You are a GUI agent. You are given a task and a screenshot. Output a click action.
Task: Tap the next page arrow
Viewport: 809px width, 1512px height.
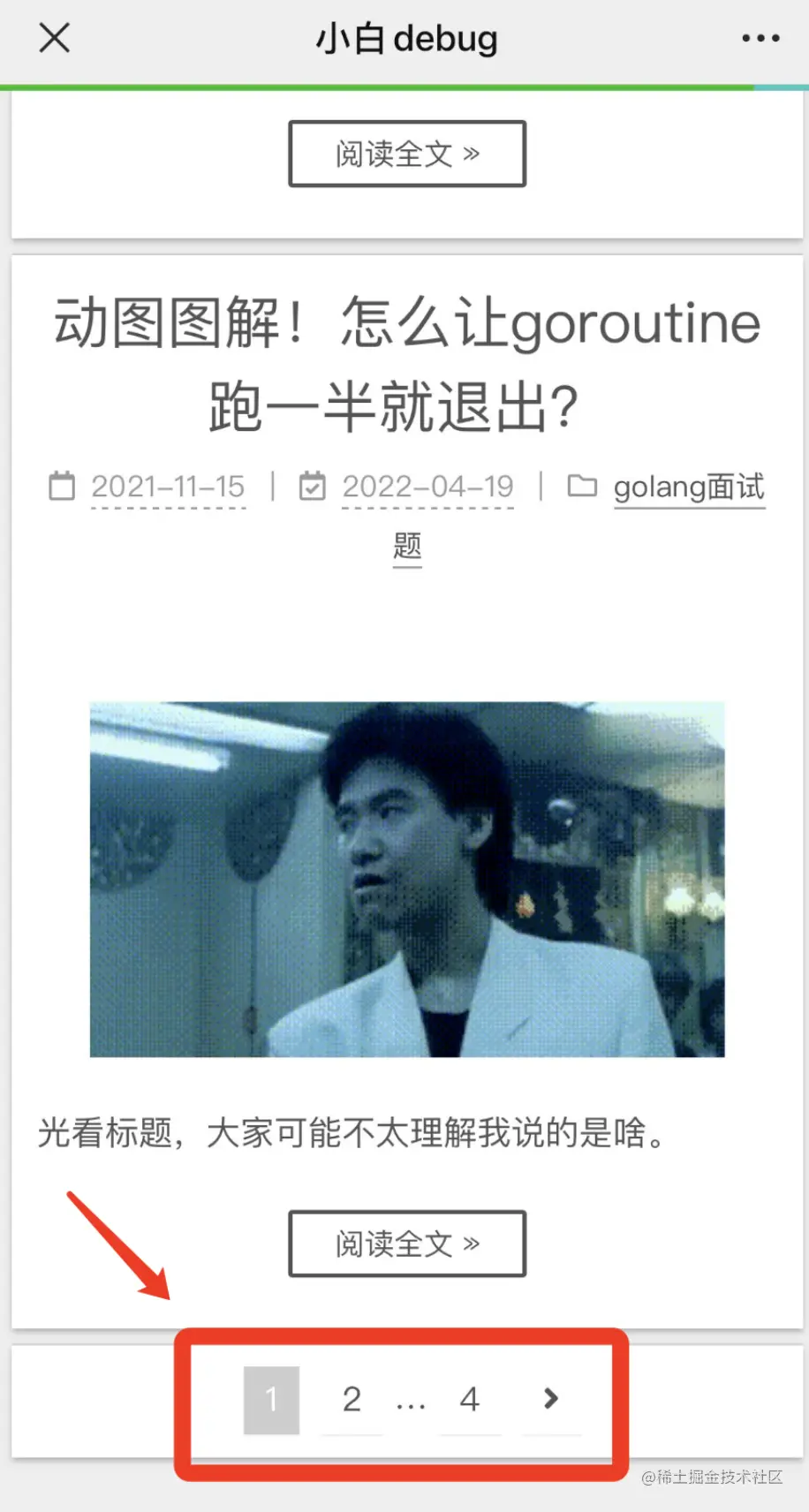(551, 1399)
